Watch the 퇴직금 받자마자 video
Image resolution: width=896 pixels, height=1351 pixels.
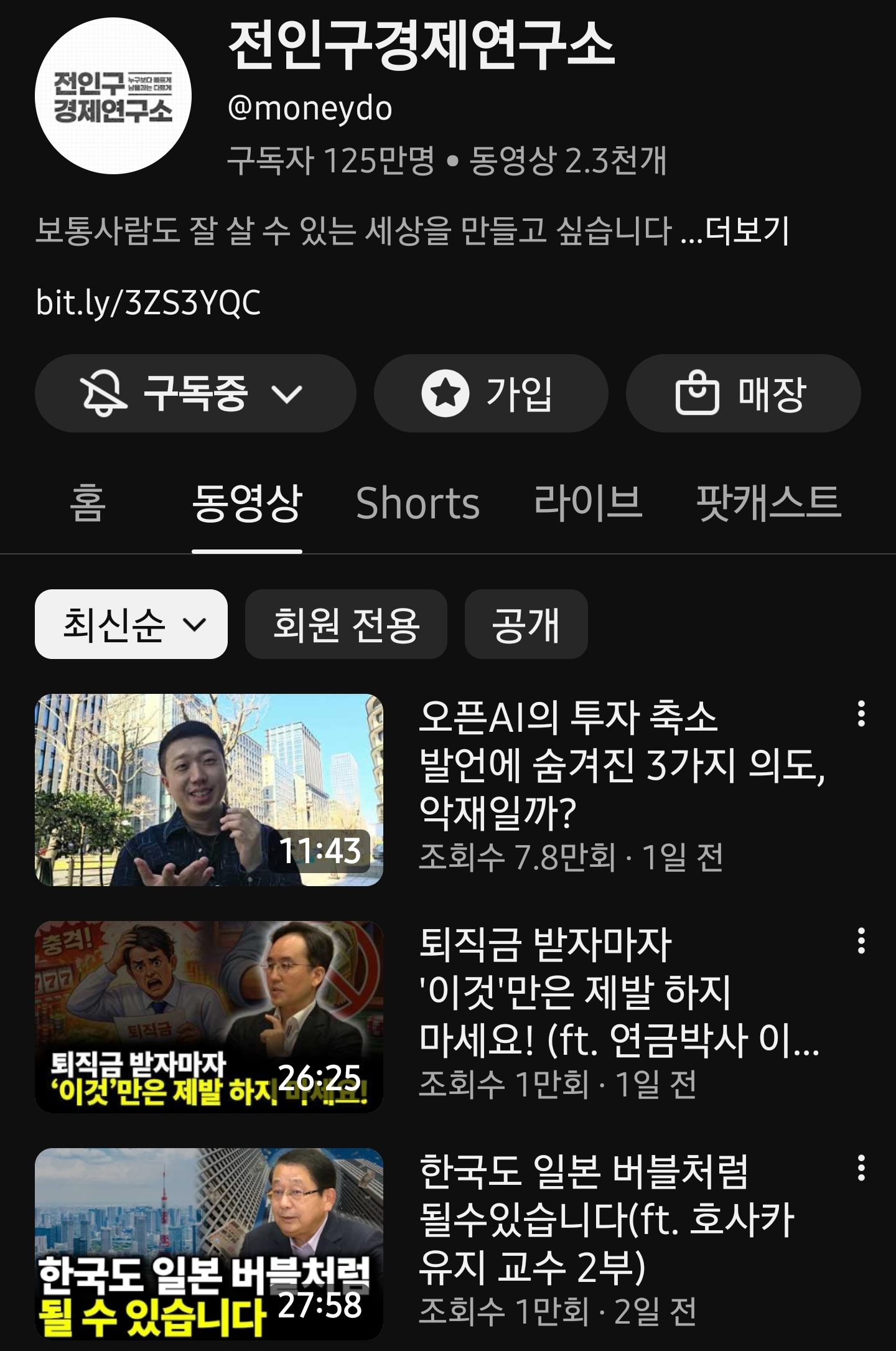point(209,1017)
